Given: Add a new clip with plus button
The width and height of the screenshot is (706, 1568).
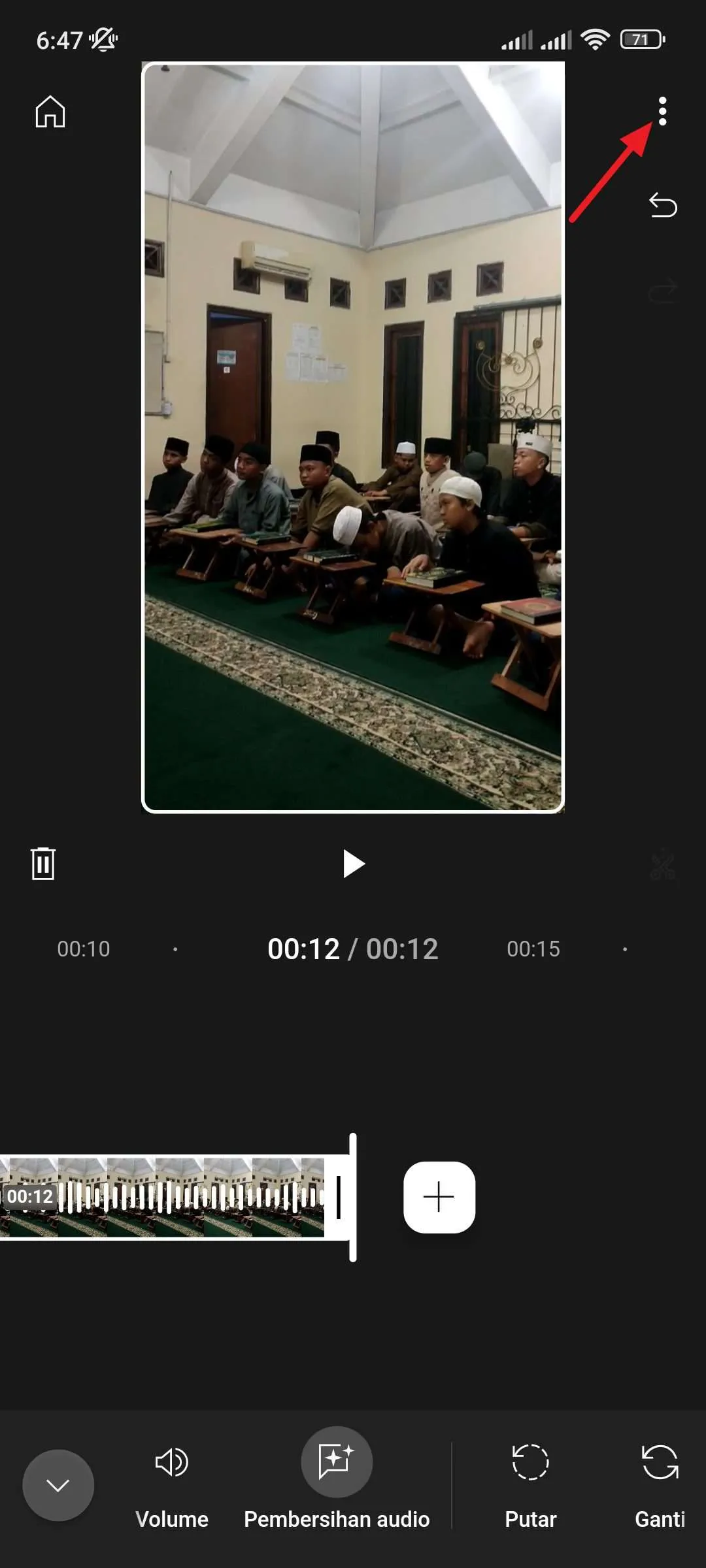Looking at the screenshot, I should point(439,1197).
